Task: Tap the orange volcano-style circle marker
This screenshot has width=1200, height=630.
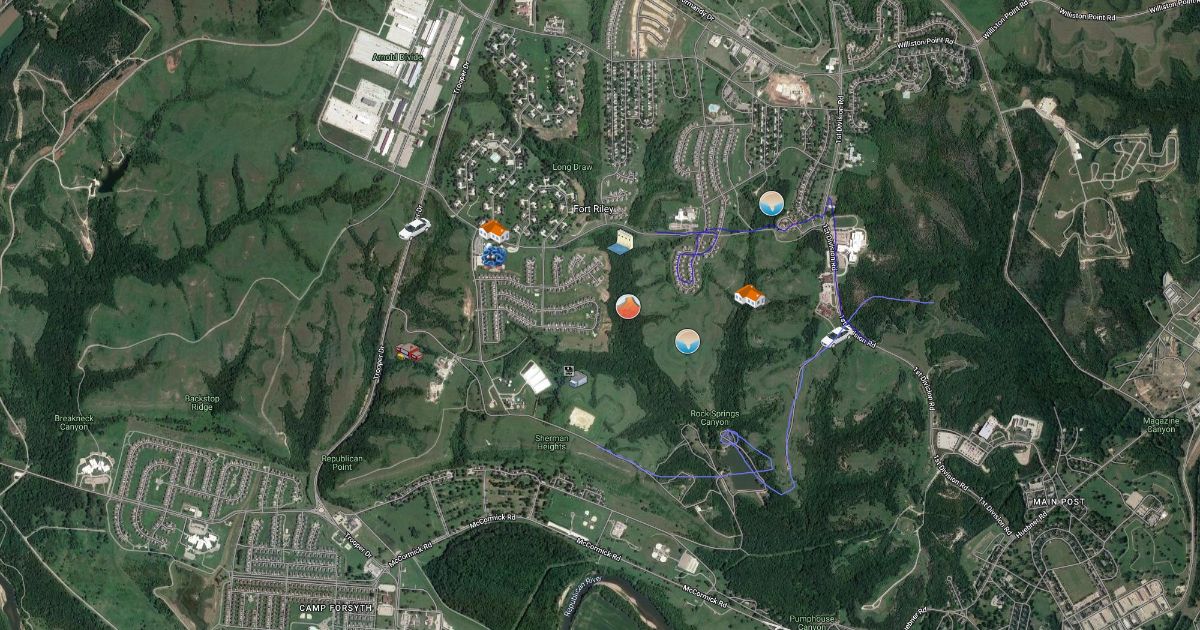Action: (628, 307)
